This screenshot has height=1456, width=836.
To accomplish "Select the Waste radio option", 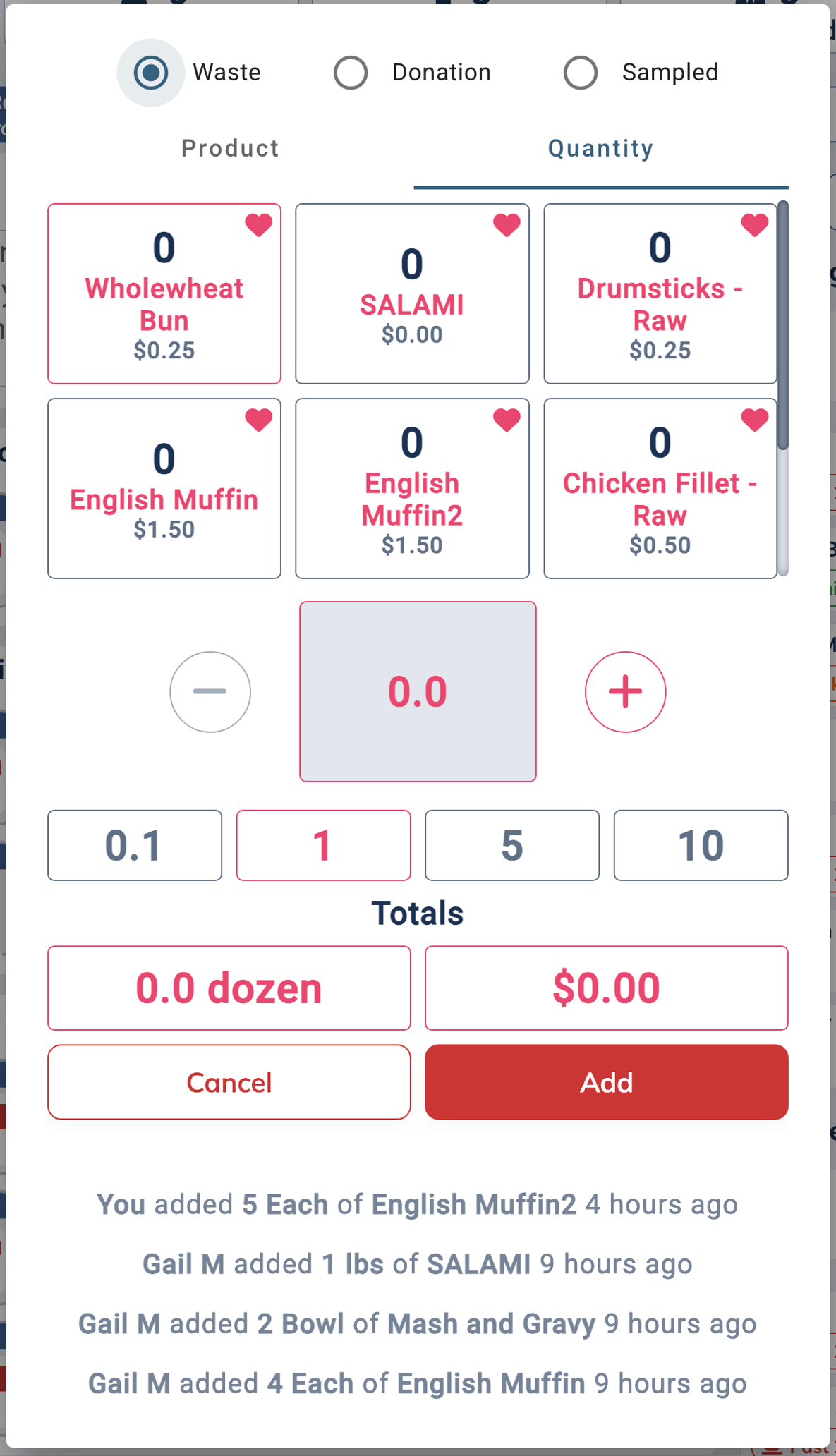I will [151, 73].
